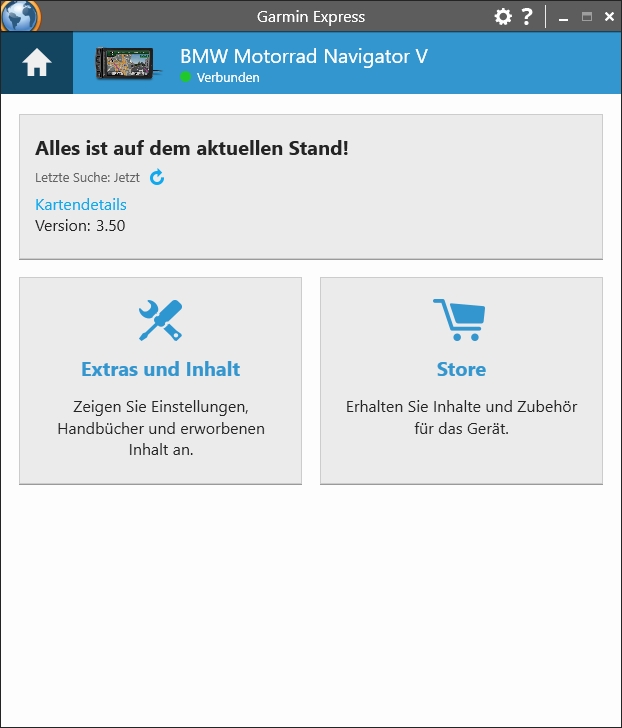Open the settings gear
Viewport: 622px width, 728px height.
pyautogui.click(x=503, y=17)
